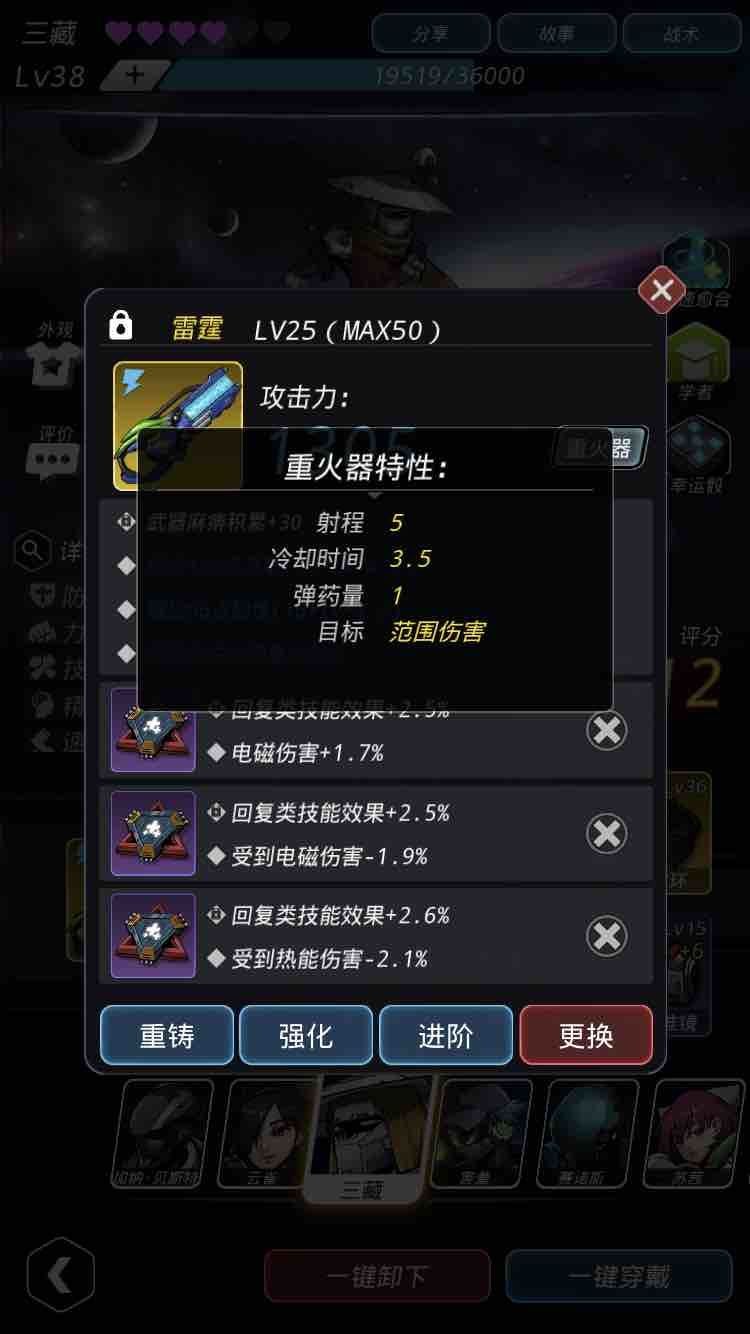Close the weapon detail dialog
Image resolution: width=750 pixels, height=1334 pixels.
click(661, 291)
